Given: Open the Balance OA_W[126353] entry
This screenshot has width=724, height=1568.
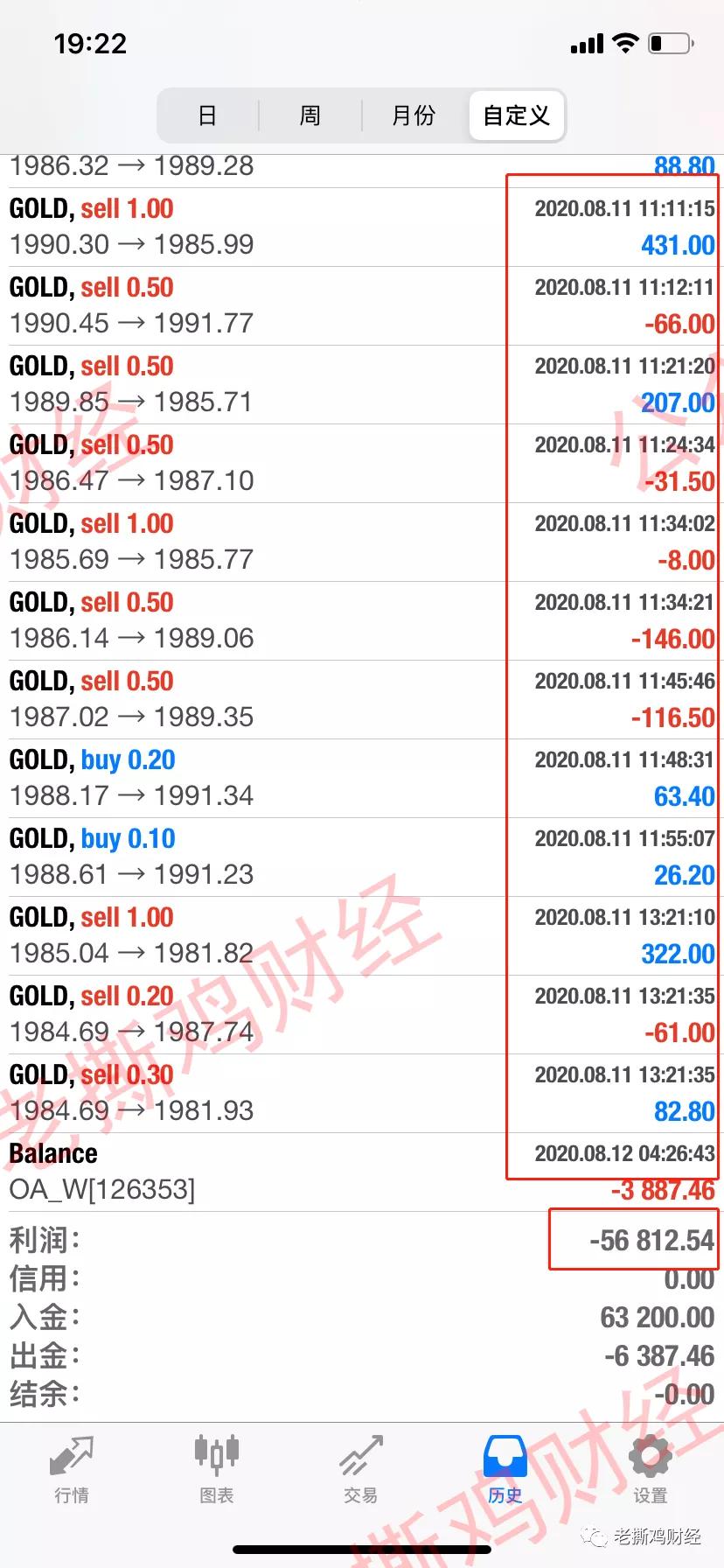Looking at the screenshot, I should [362, 1172].
